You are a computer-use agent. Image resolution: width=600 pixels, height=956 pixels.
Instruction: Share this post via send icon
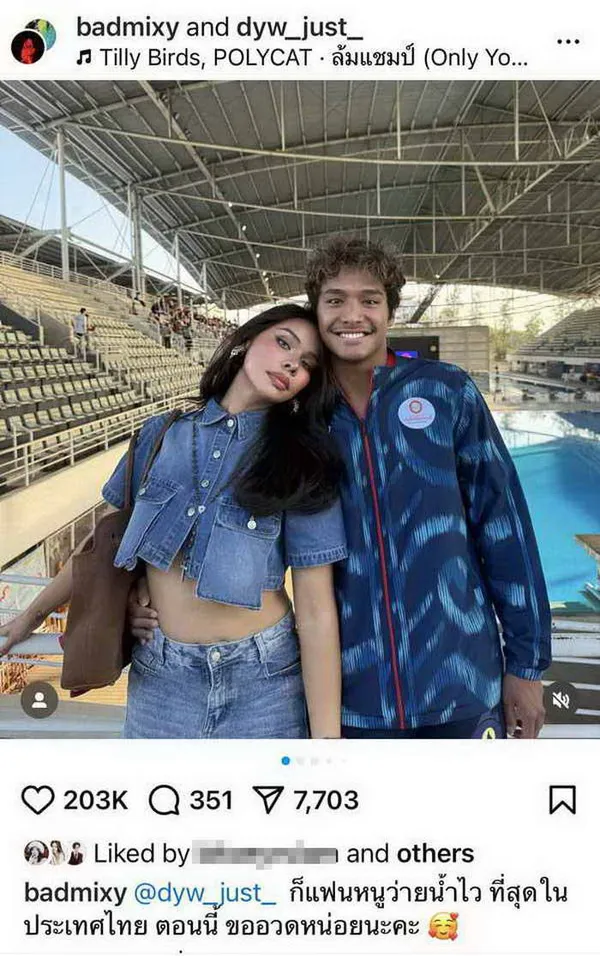(x=268, y=800)
